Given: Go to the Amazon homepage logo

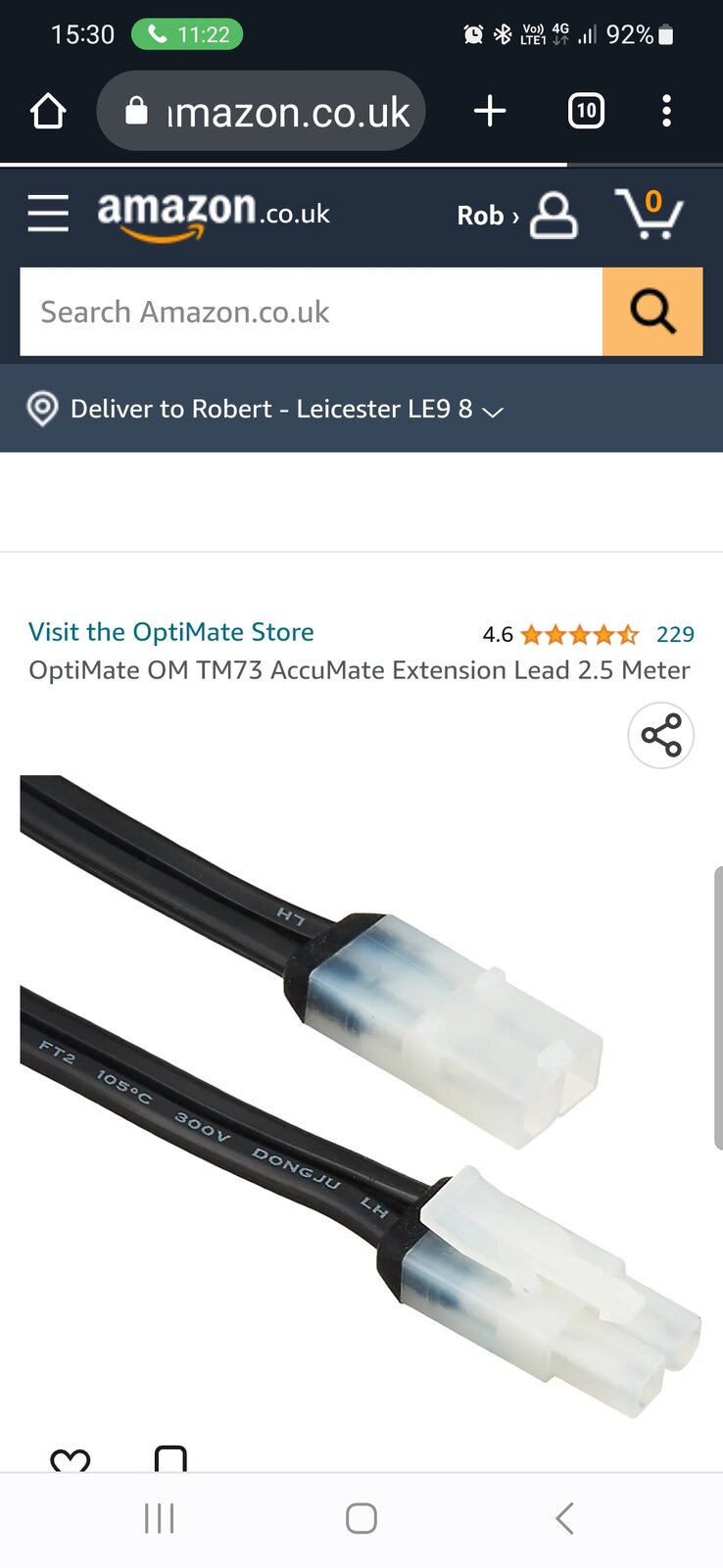Looking at the screenshot, I should 213,214.
